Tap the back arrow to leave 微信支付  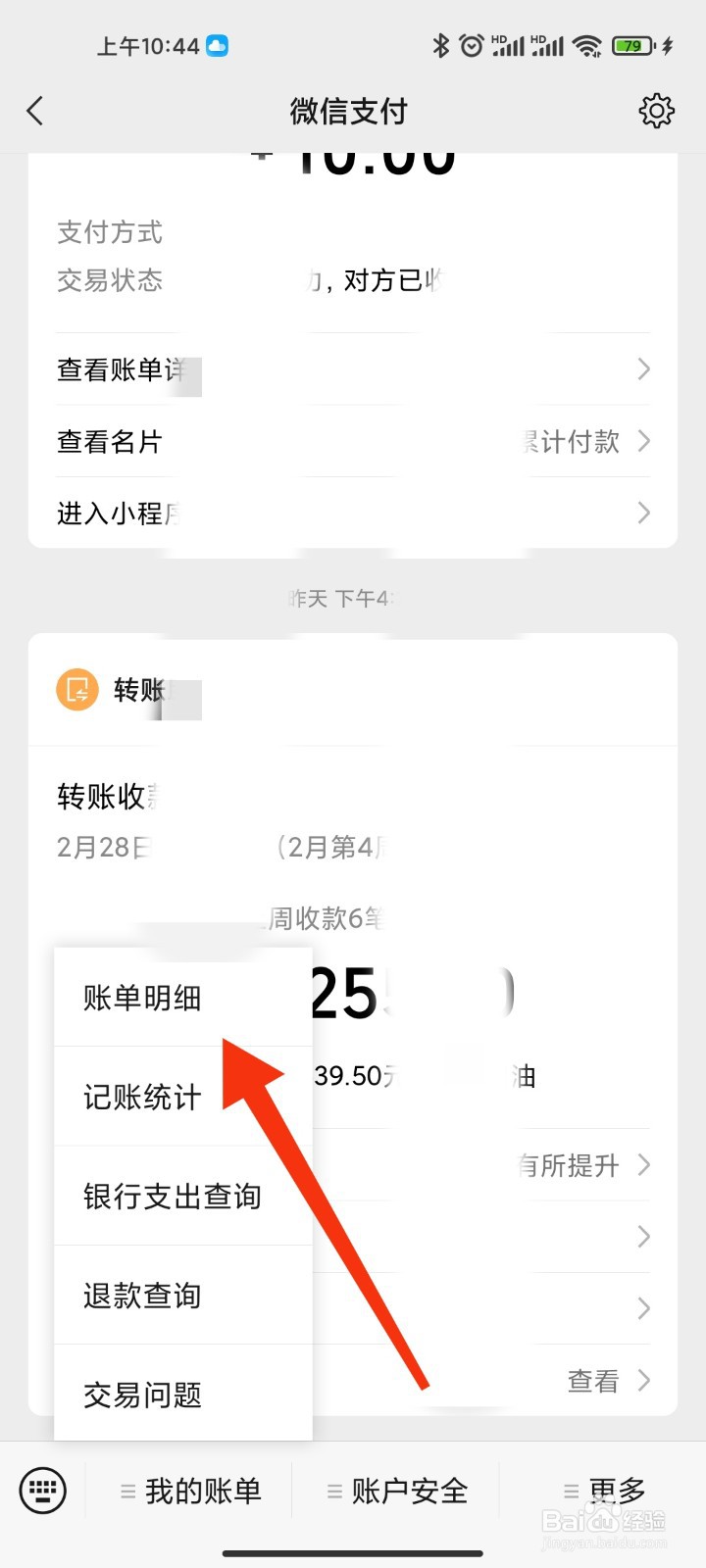point(35,111)
